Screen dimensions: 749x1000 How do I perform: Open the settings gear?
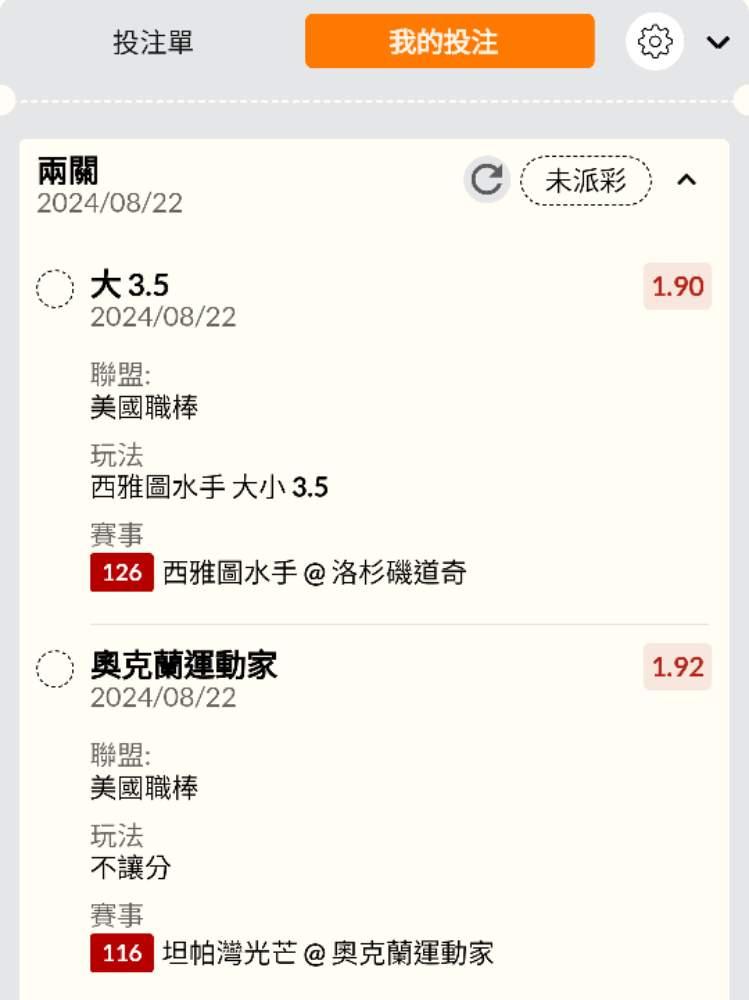point(654,42)
